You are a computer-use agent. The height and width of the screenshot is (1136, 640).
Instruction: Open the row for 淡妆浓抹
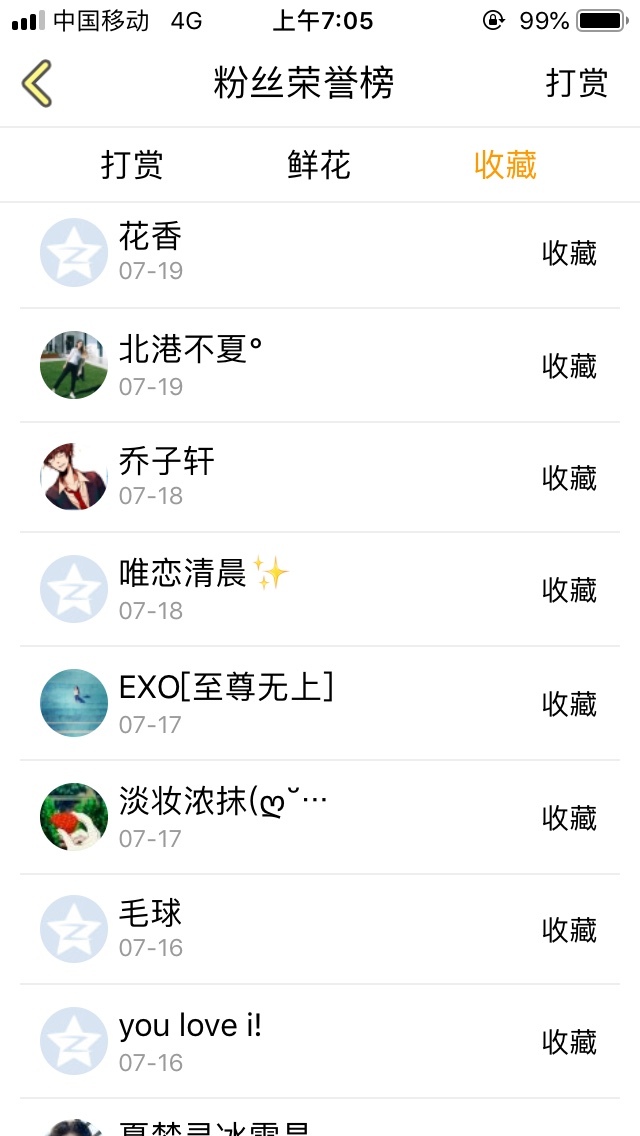[x=320, y=817]
